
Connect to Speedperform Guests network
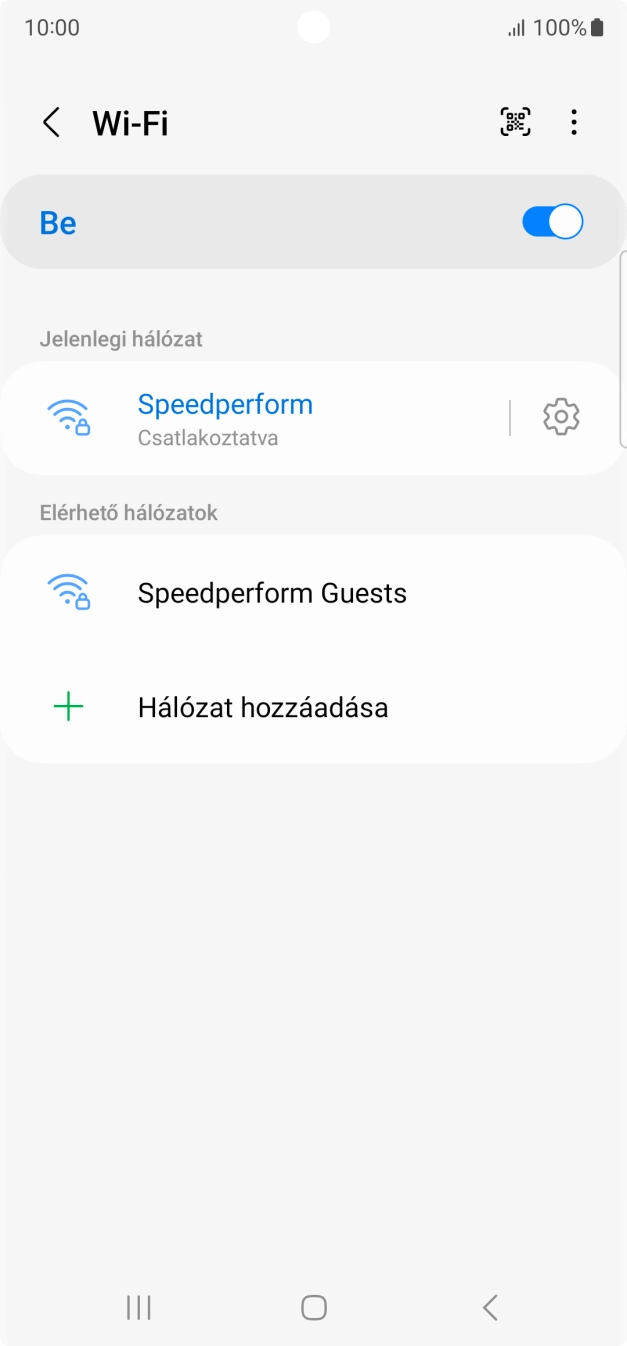[x=272, y=593]
